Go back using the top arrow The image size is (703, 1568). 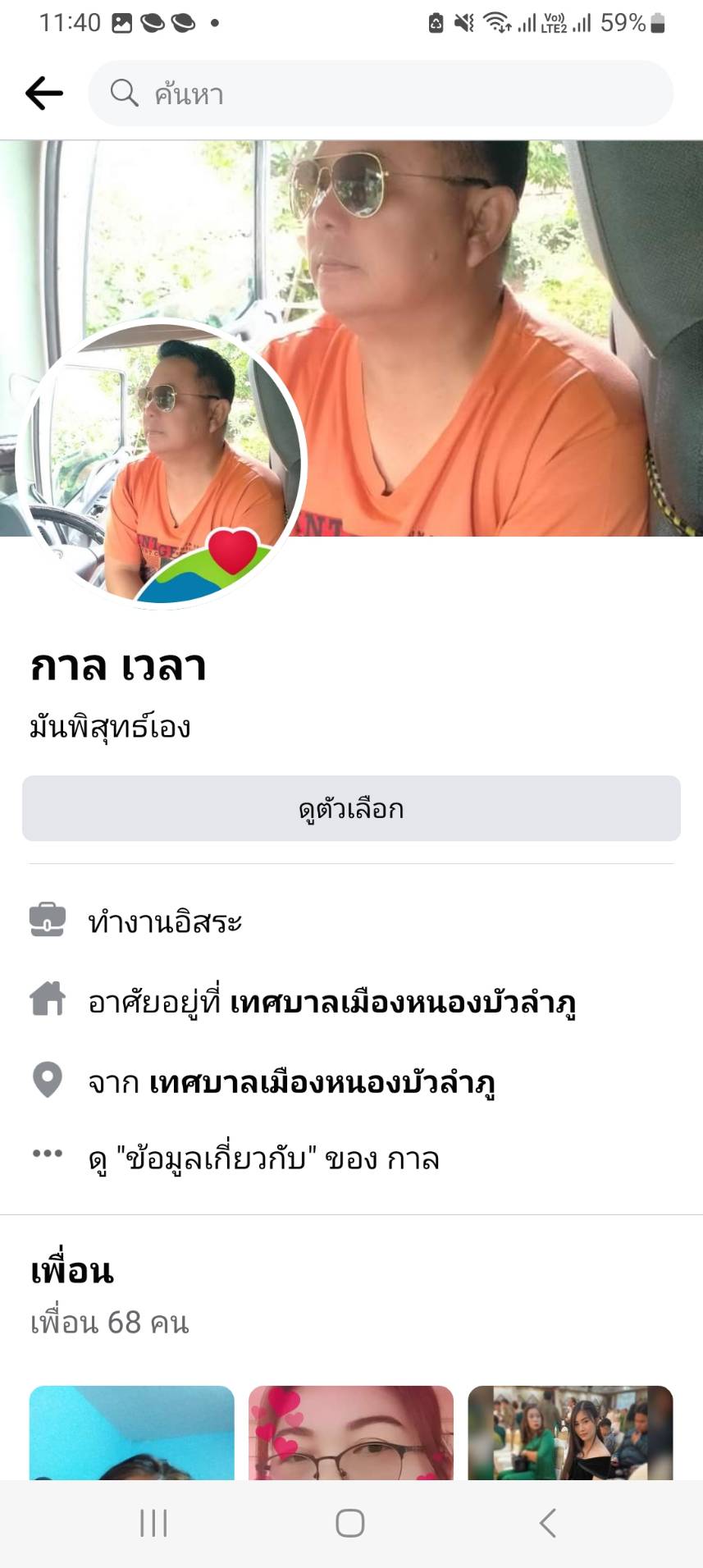(44, 94)
